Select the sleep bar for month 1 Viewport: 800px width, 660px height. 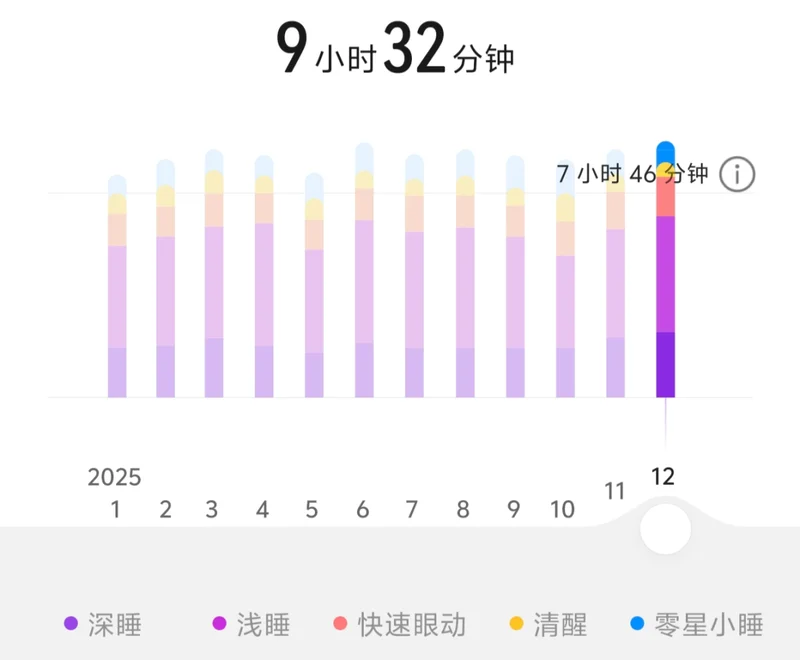[117, 290]
